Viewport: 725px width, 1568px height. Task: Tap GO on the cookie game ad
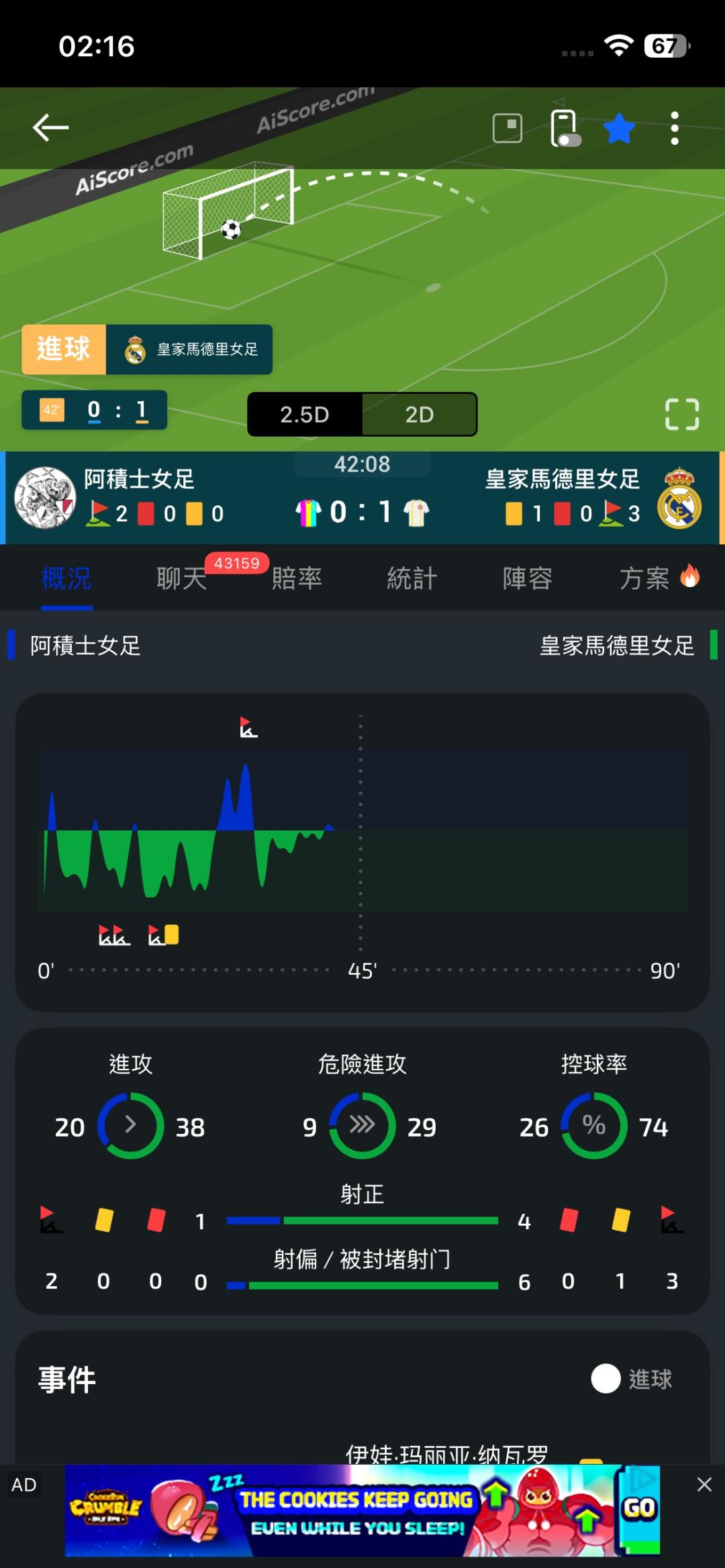click(x=639, y=1508)
